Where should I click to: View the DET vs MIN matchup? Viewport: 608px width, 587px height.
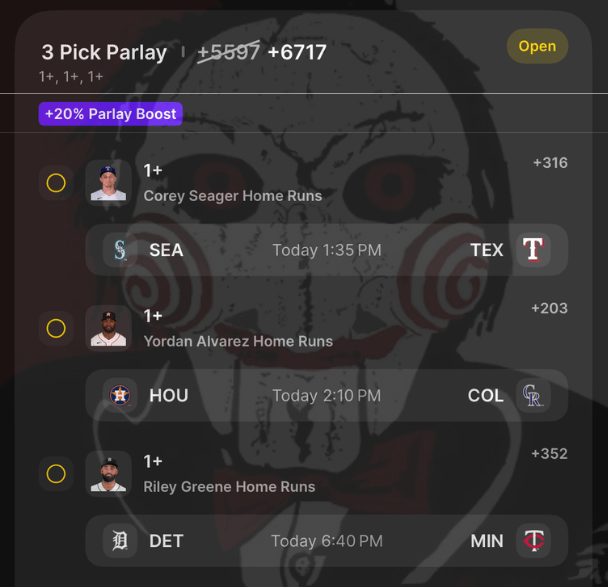pyautogui.click(x=326, y=541)
